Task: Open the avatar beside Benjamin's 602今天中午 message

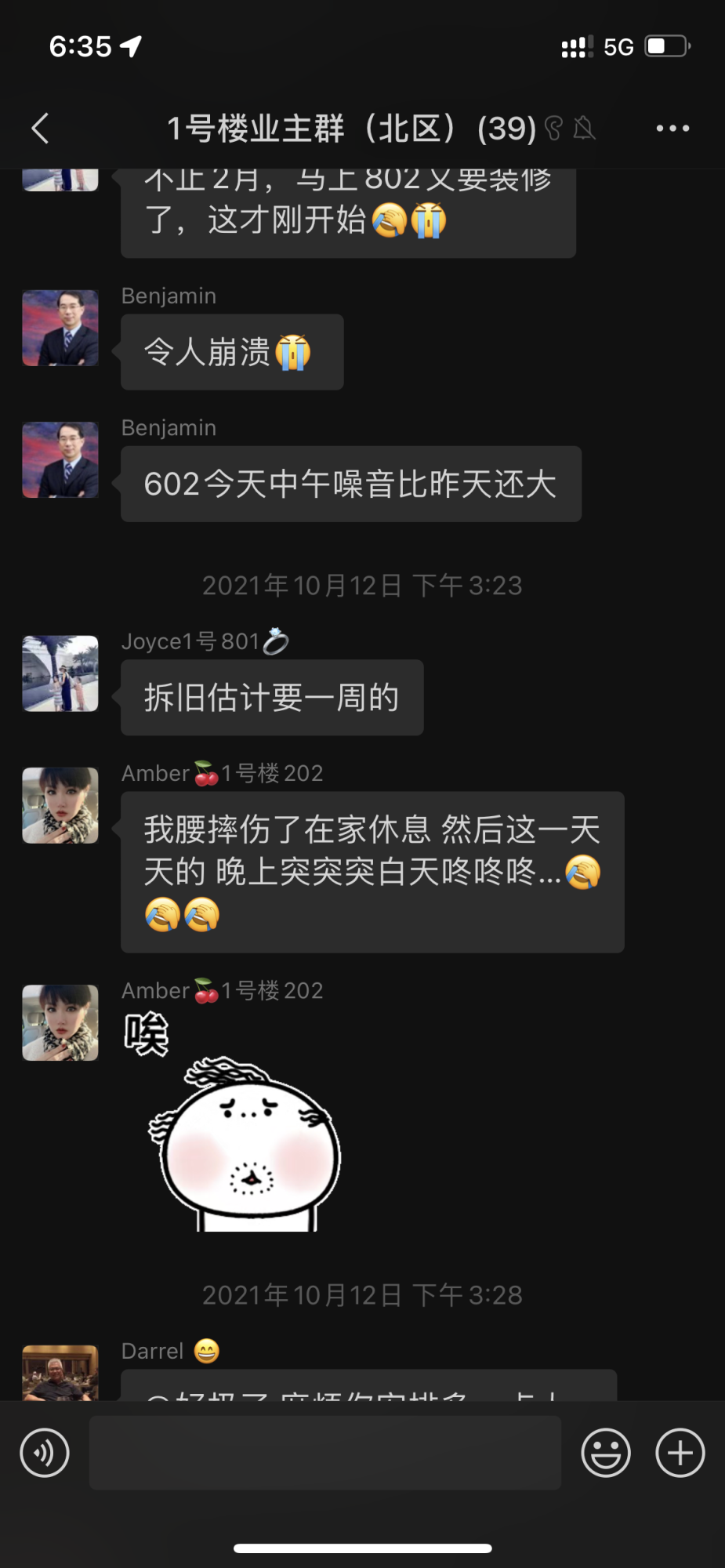Action: click(x=60, y=459)
